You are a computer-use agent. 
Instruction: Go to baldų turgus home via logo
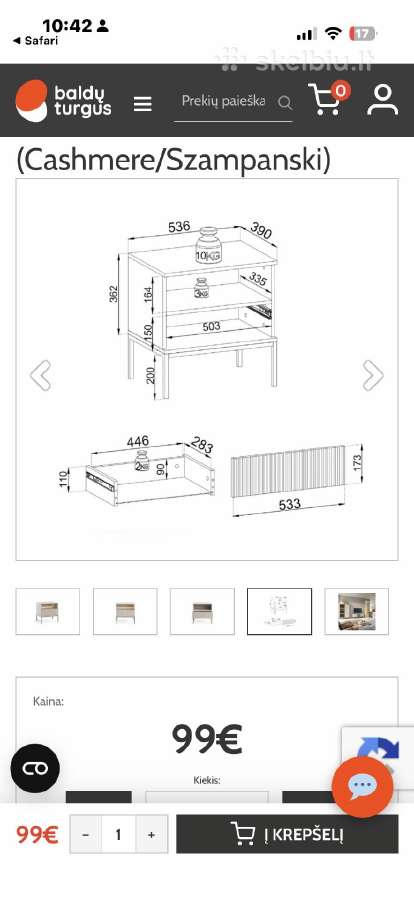tap(63, 100)
